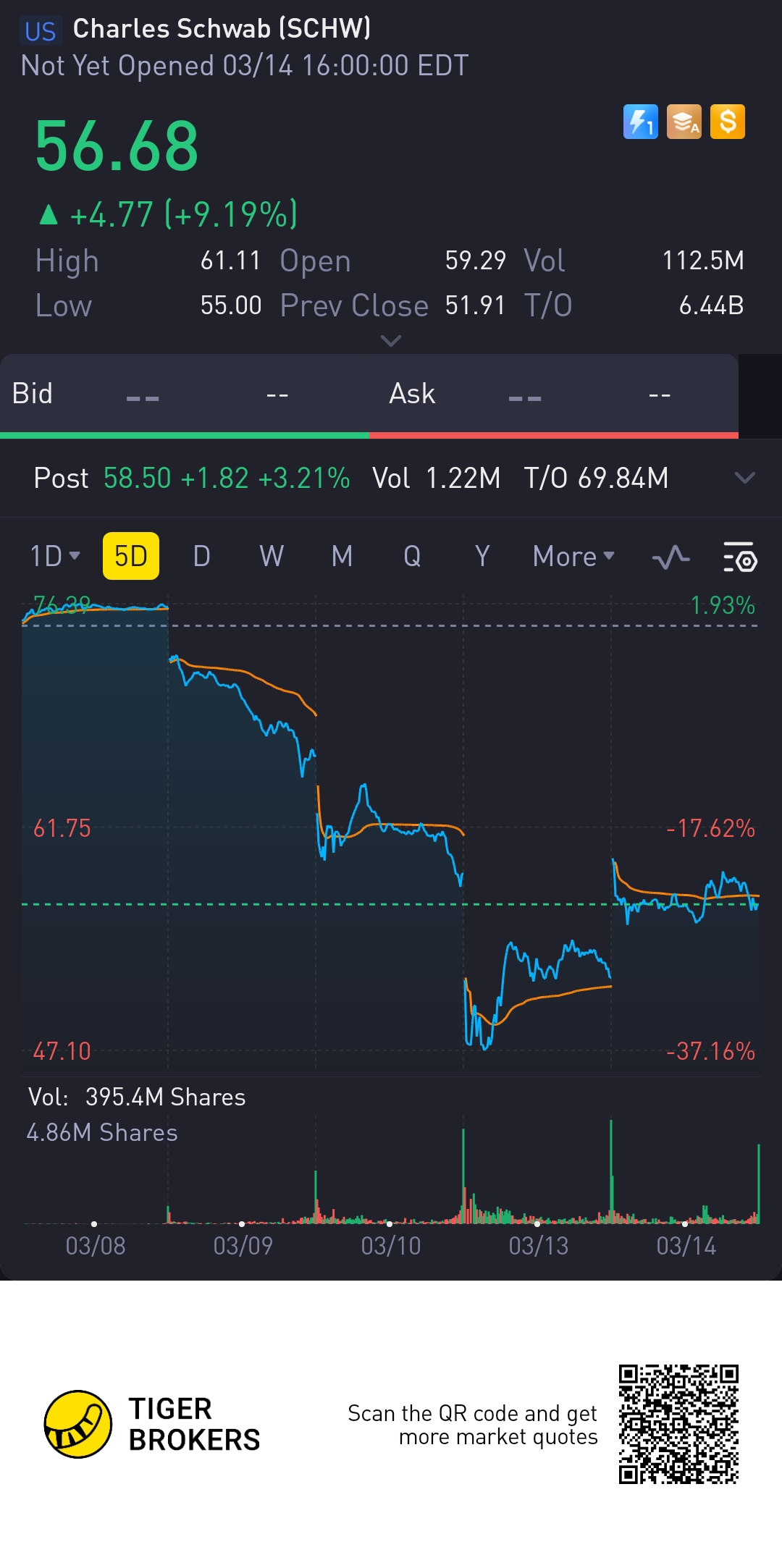Switch chart to the 1D timeframe

[x=54, y=557]
